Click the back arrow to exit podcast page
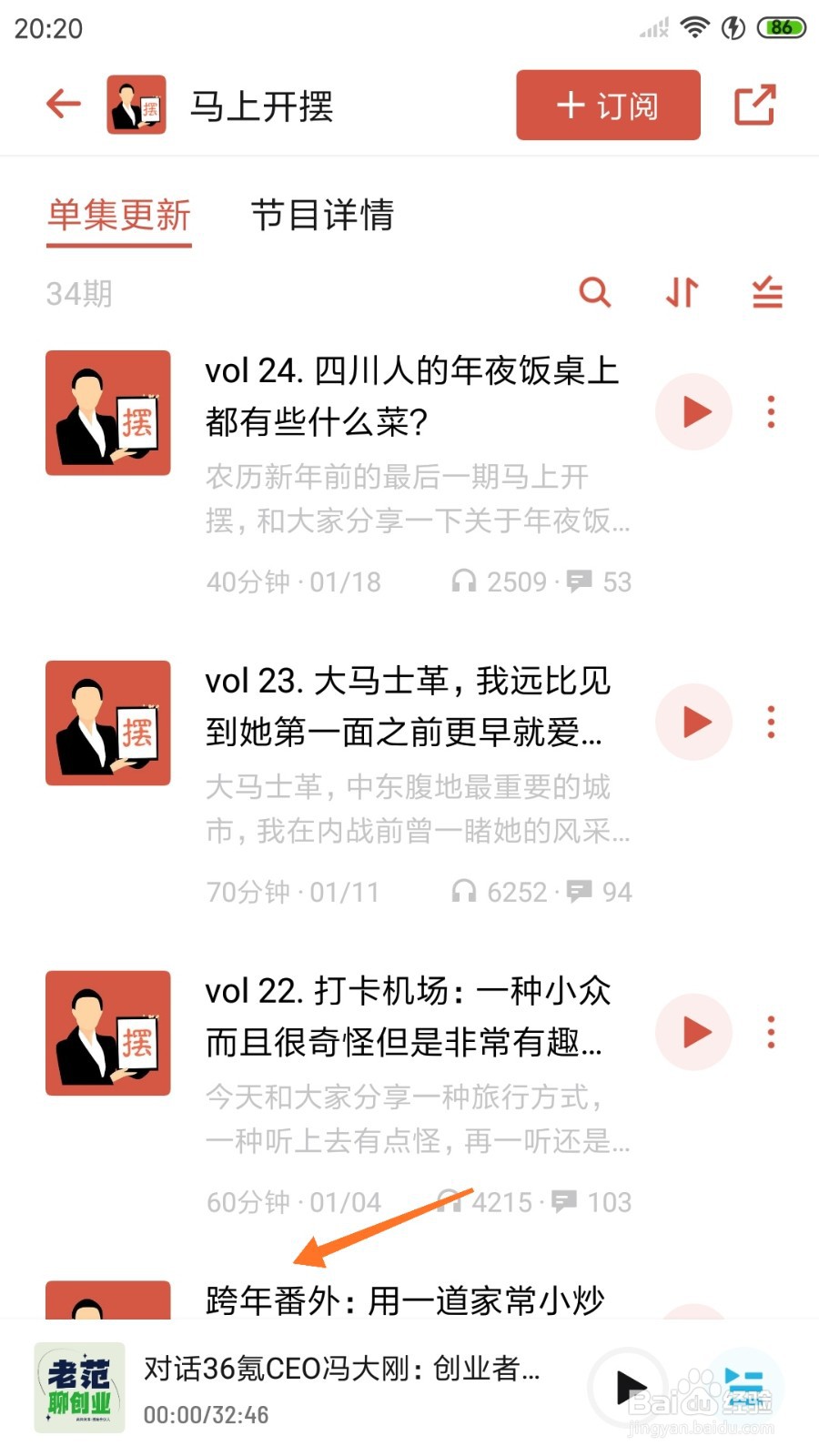This screenshot has width=819, height=1456. coord(62,104)
